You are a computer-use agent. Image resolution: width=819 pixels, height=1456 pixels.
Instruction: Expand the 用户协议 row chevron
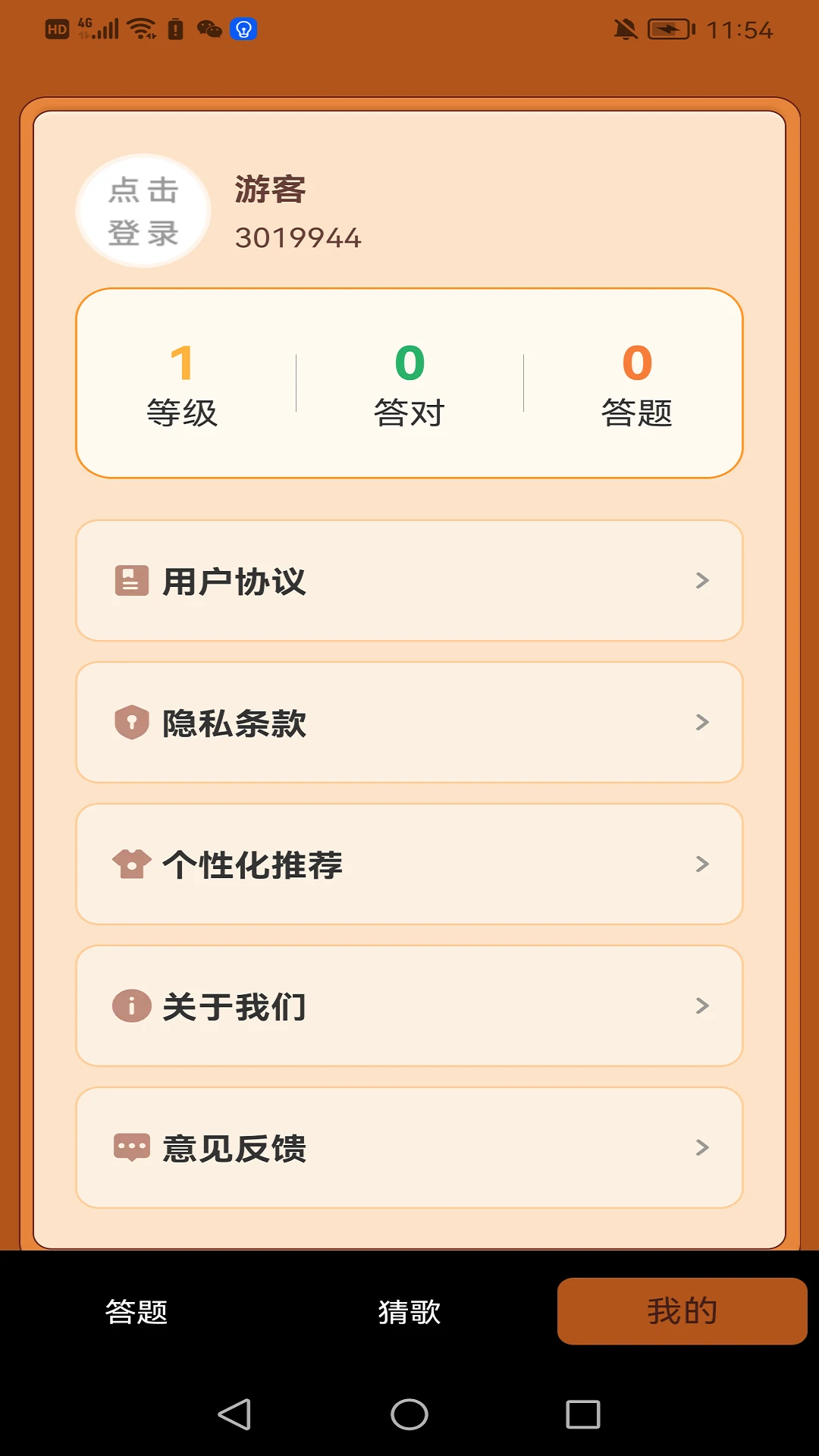point(701,581)
